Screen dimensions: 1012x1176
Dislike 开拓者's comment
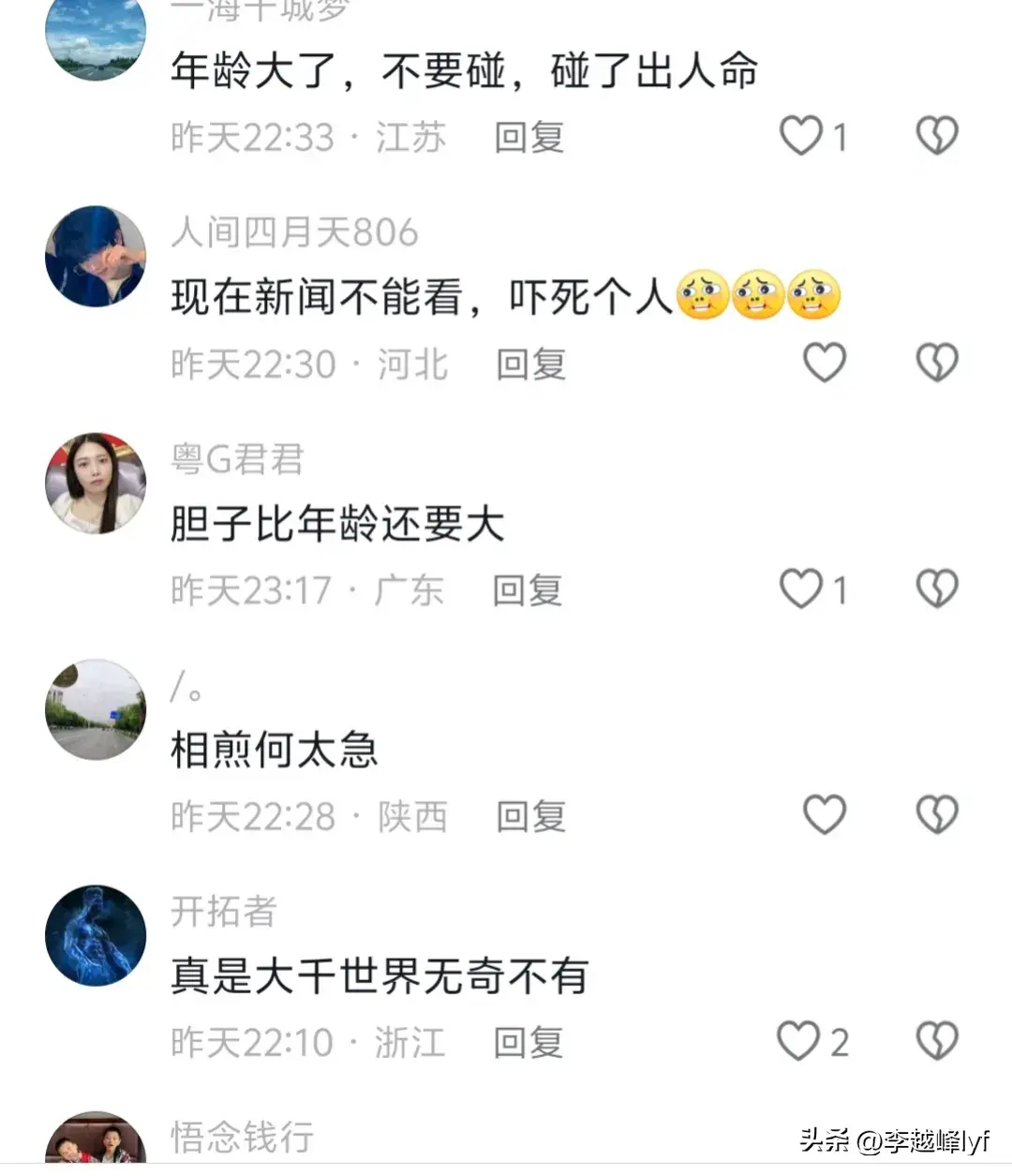pos(936,1041)
